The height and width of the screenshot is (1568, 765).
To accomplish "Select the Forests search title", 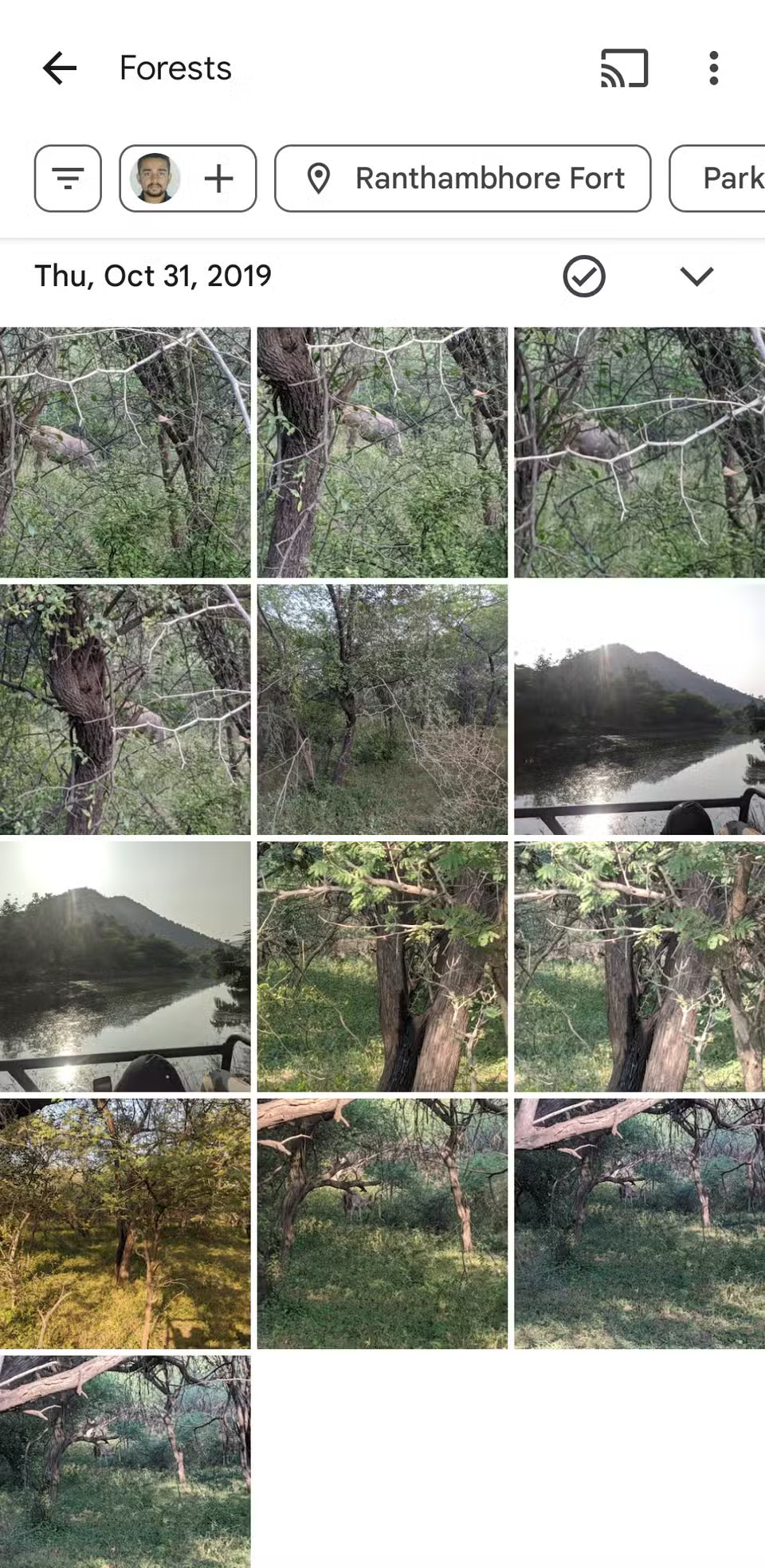I will pos(174,68).
